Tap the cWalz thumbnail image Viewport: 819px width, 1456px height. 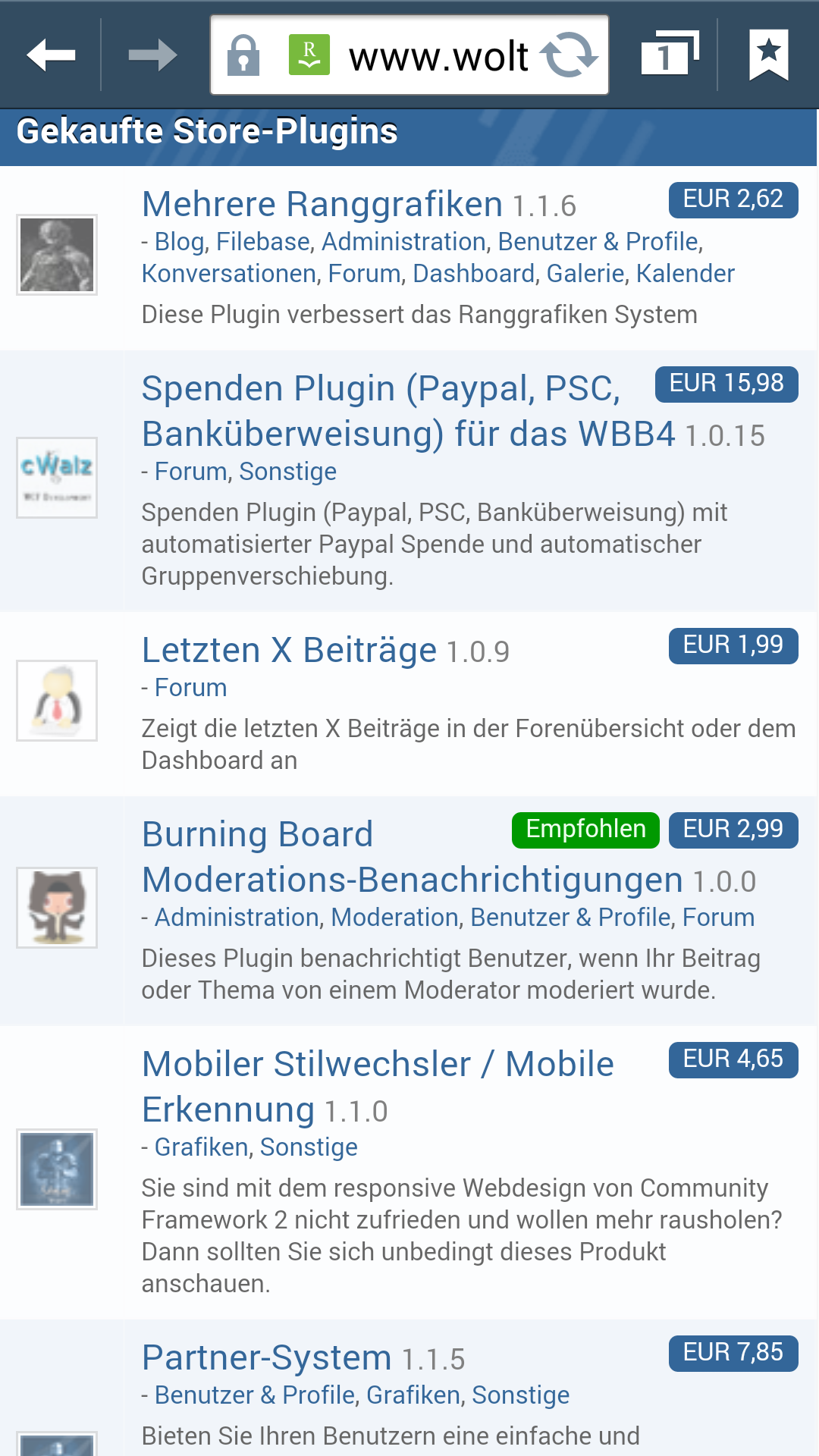point(57,478)
